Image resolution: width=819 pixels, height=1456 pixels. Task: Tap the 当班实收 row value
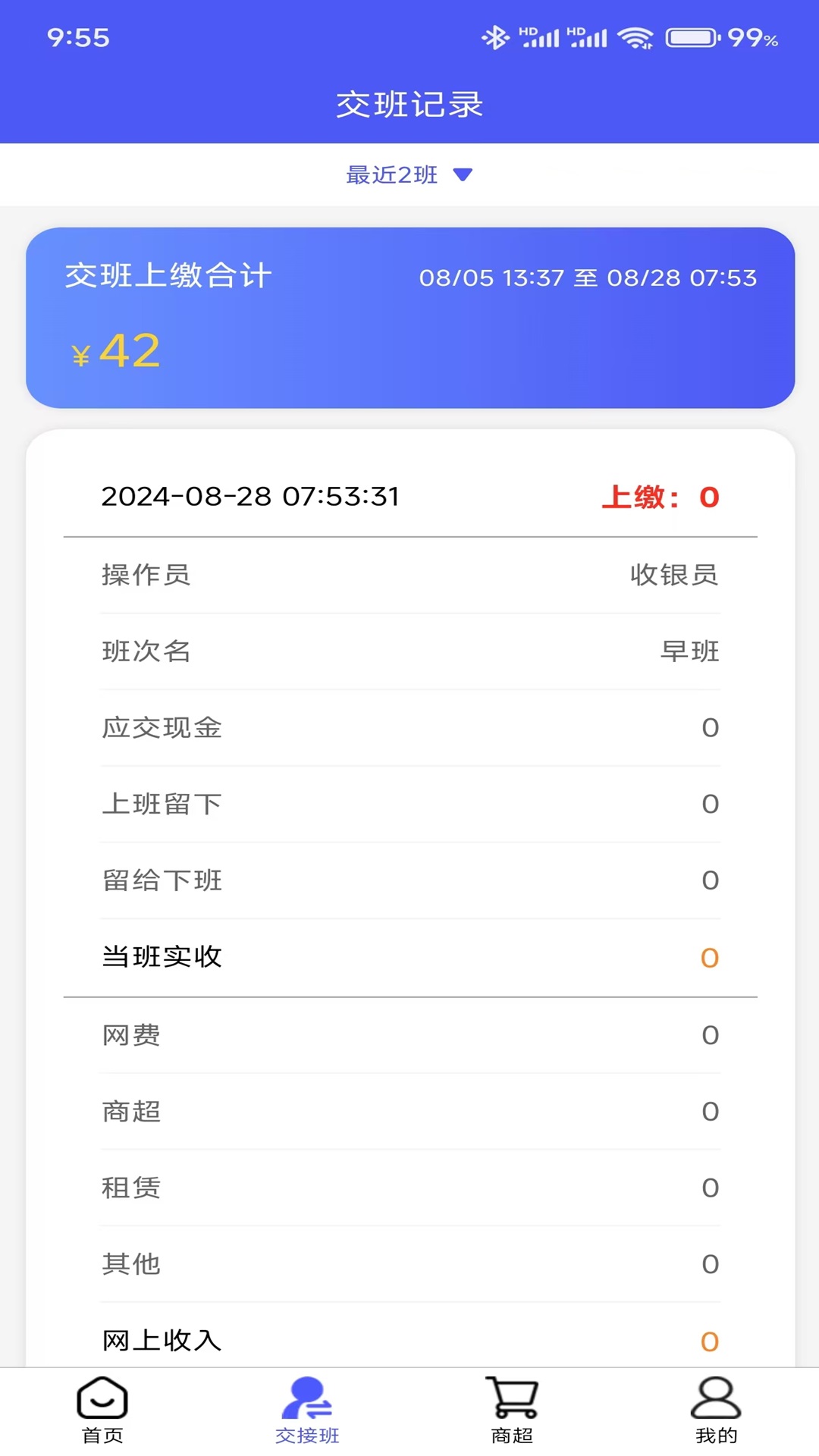pos(708,958)
